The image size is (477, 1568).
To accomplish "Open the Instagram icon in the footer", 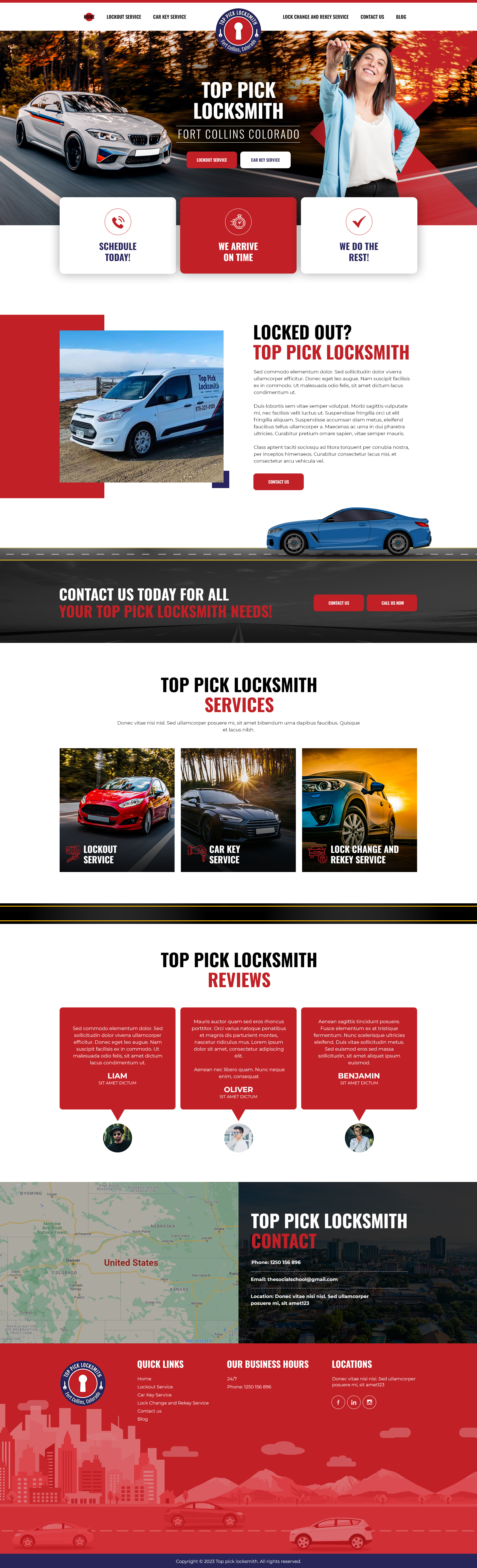I will pos(369,1402).
